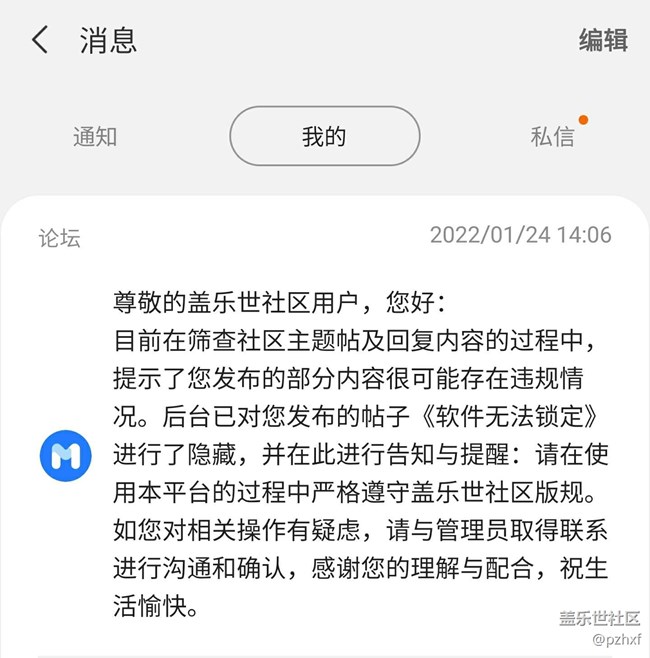Go back from the 消息 screen
The height and width of the screenshot is (658, 650).
coord(40,40)
